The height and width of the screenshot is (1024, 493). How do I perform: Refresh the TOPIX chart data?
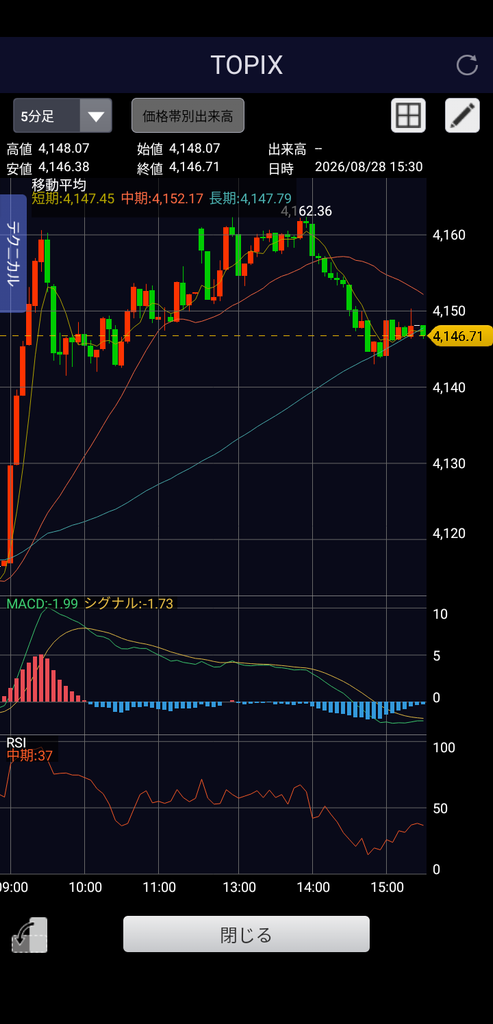click(x=467, y=65)
